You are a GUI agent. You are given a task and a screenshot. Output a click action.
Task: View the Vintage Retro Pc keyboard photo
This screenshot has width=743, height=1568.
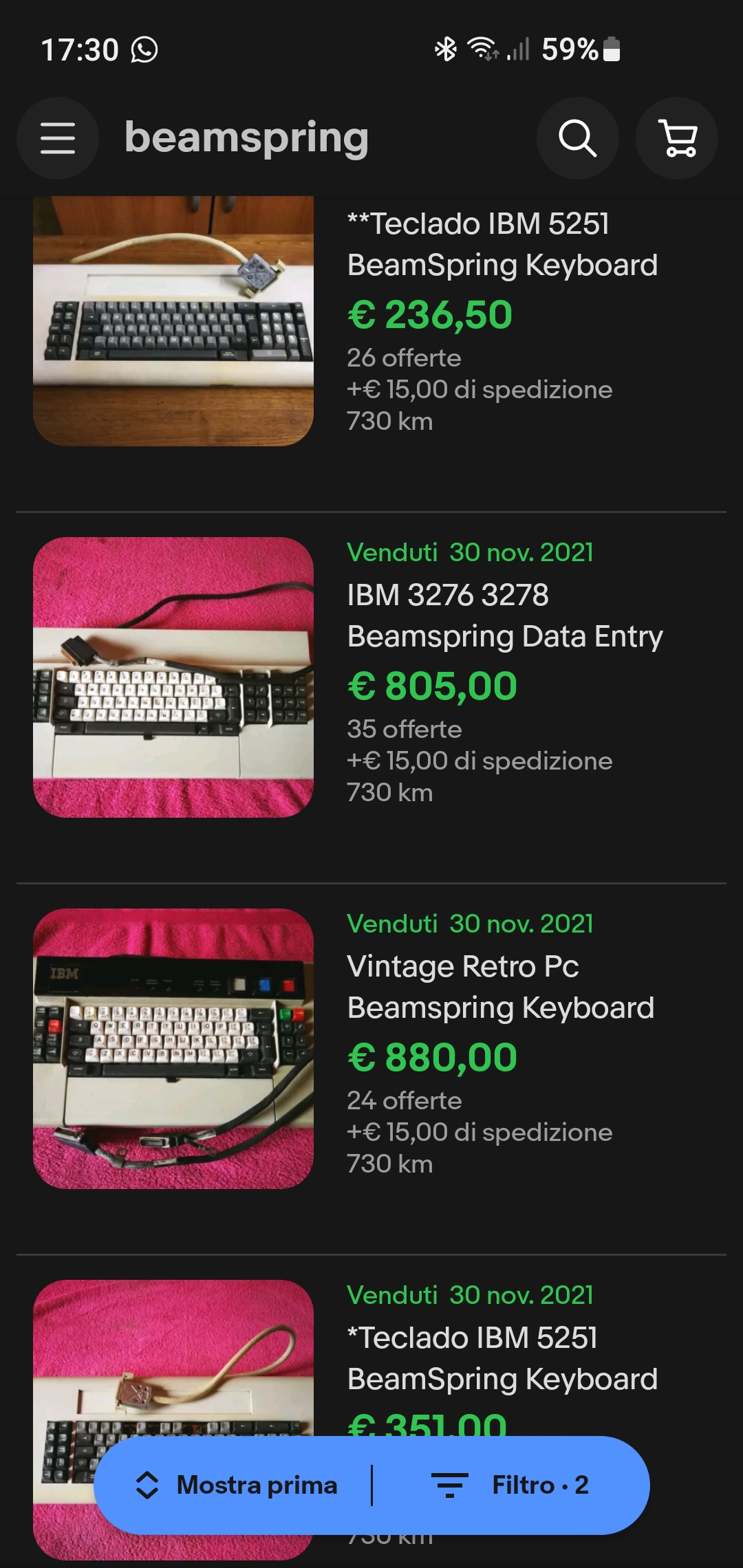tap(173, 1051)
